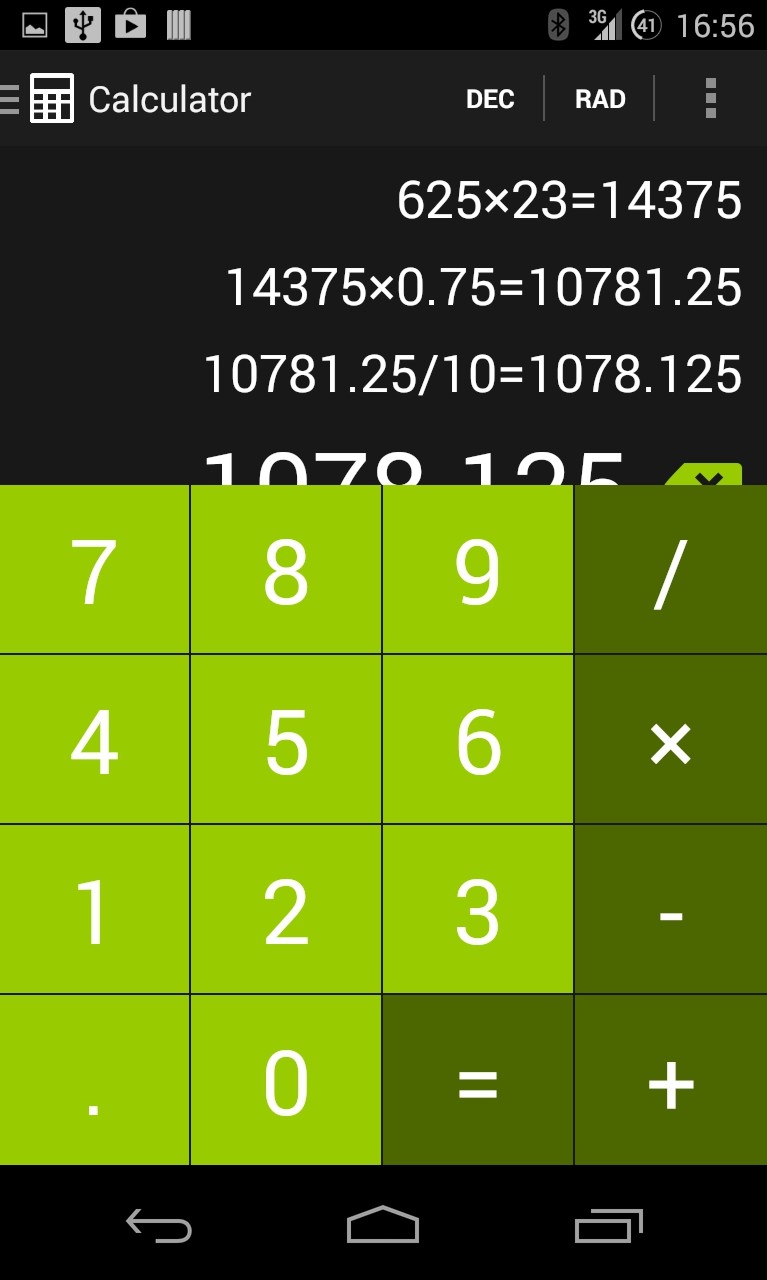The image size is (767, 1280).
Task: Enter digit 9
Action: coord(477,570)
